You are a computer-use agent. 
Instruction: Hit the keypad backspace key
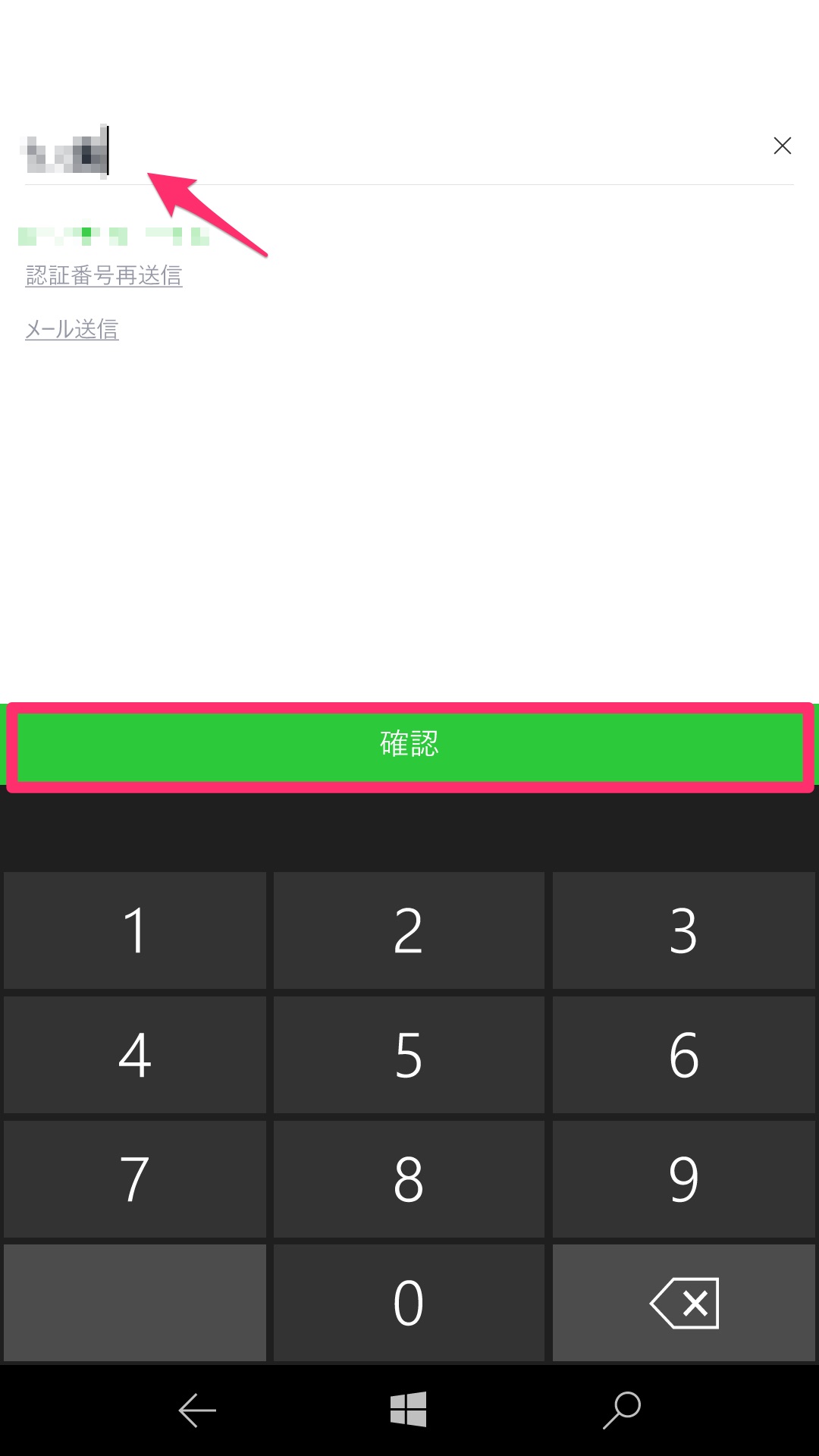coord(683,1303)
